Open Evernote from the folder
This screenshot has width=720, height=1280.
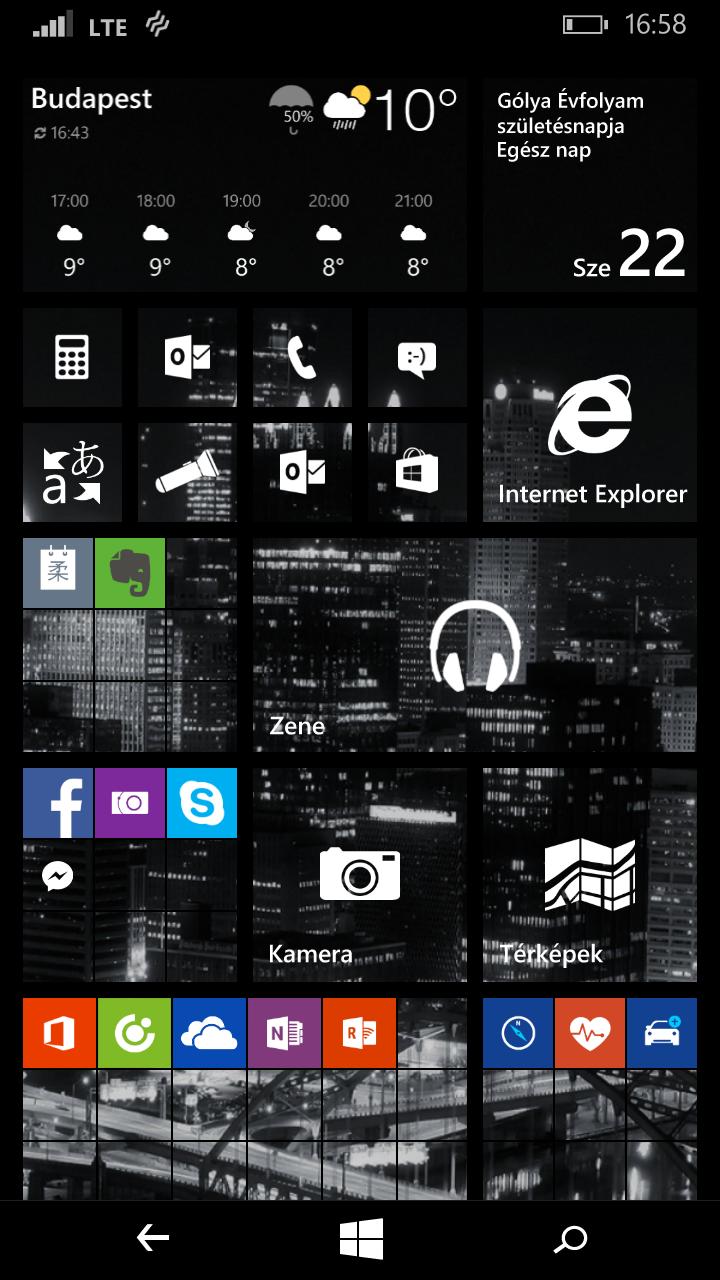(x=130, y=573)
